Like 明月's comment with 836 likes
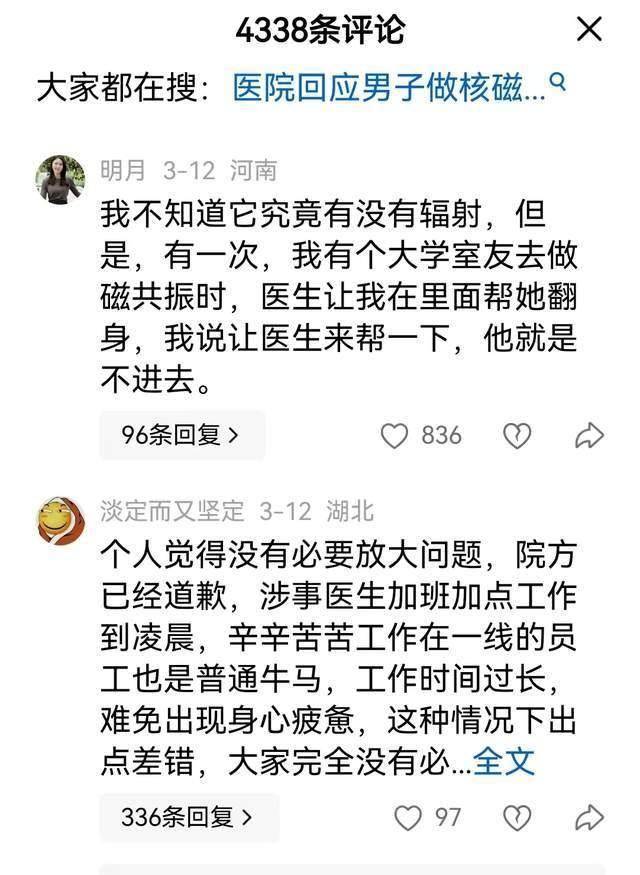 click(397, 435)
